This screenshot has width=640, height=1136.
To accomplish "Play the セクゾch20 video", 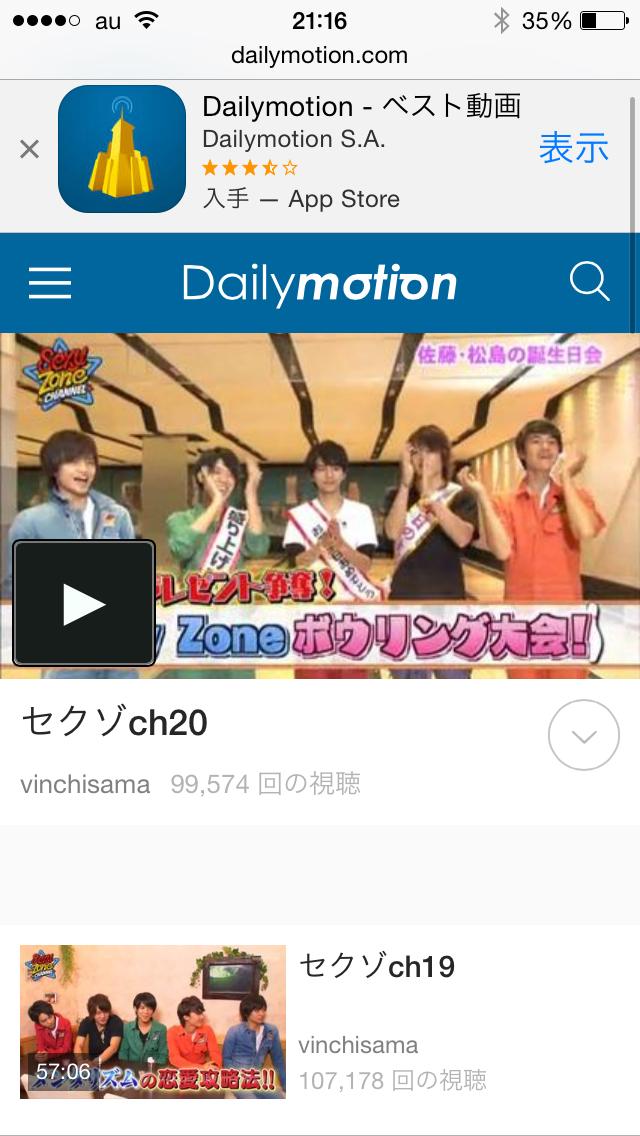I will [84, 603].
